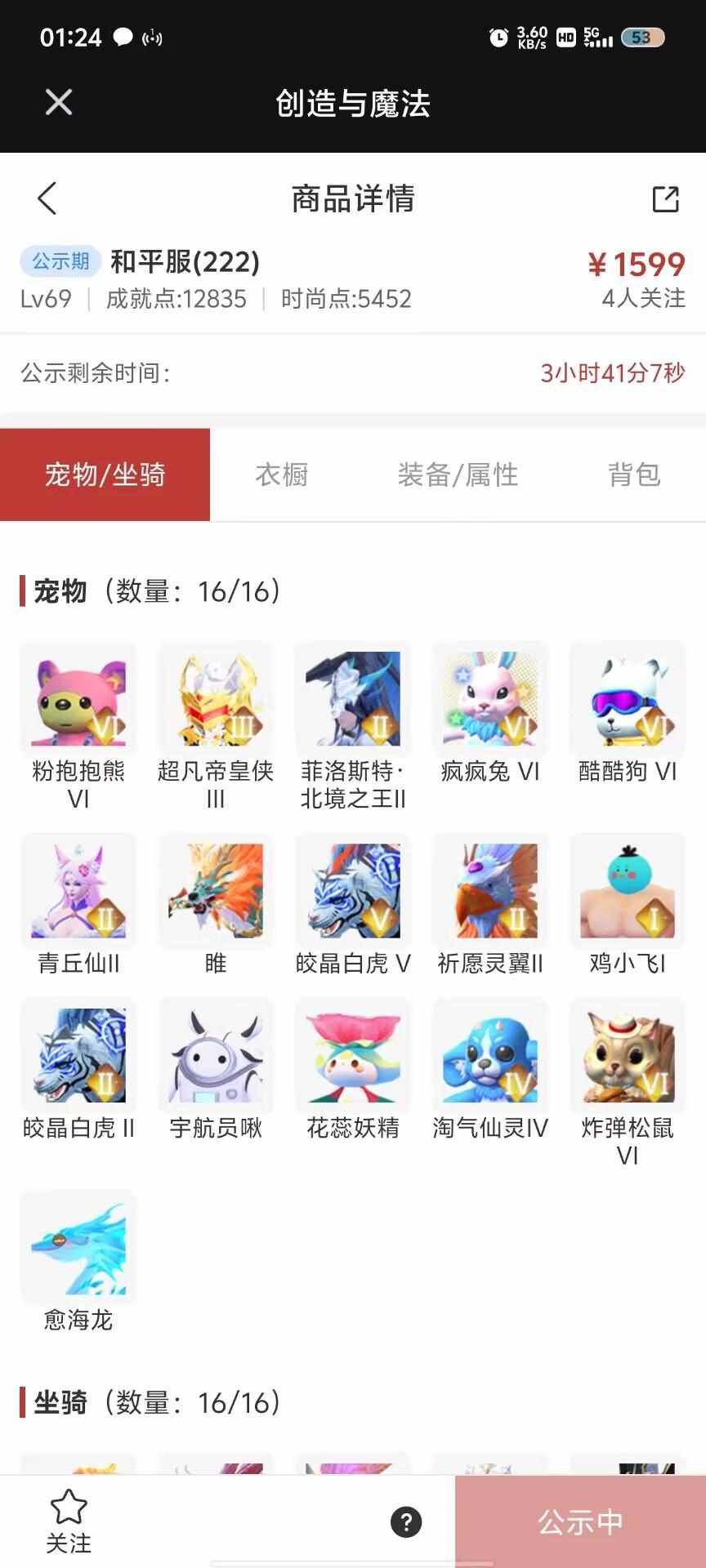706x1568 pixels.
Task: Follow this listing with the 关注 star
Action: [x=69, y=1520]
